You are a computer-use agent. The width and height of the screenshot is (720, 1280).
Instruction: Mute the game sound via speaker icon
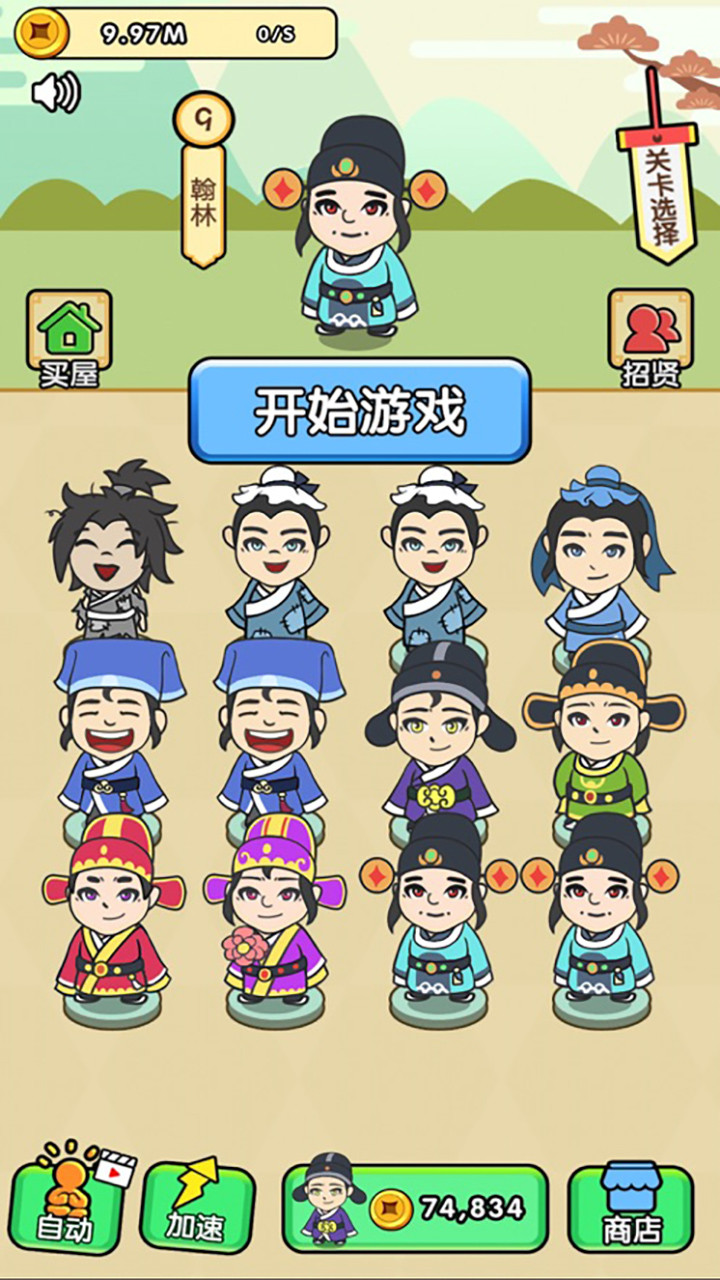point(57,92)
